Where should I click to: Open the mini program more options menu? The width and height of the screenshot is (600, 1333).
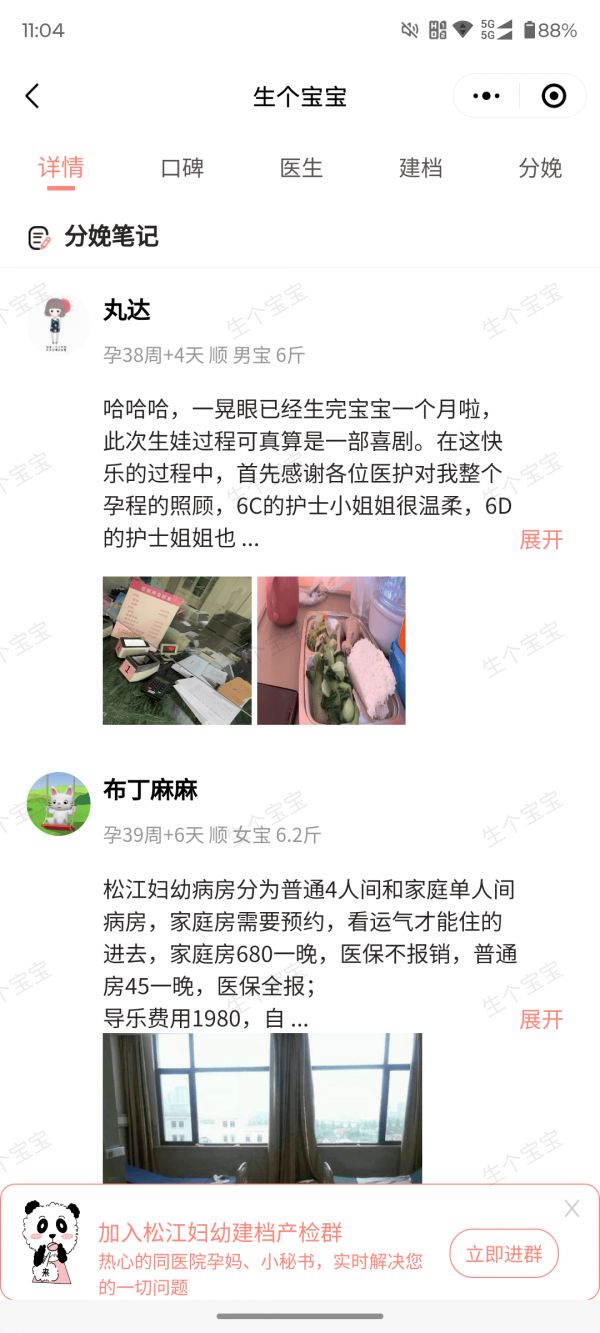point(486,96)
